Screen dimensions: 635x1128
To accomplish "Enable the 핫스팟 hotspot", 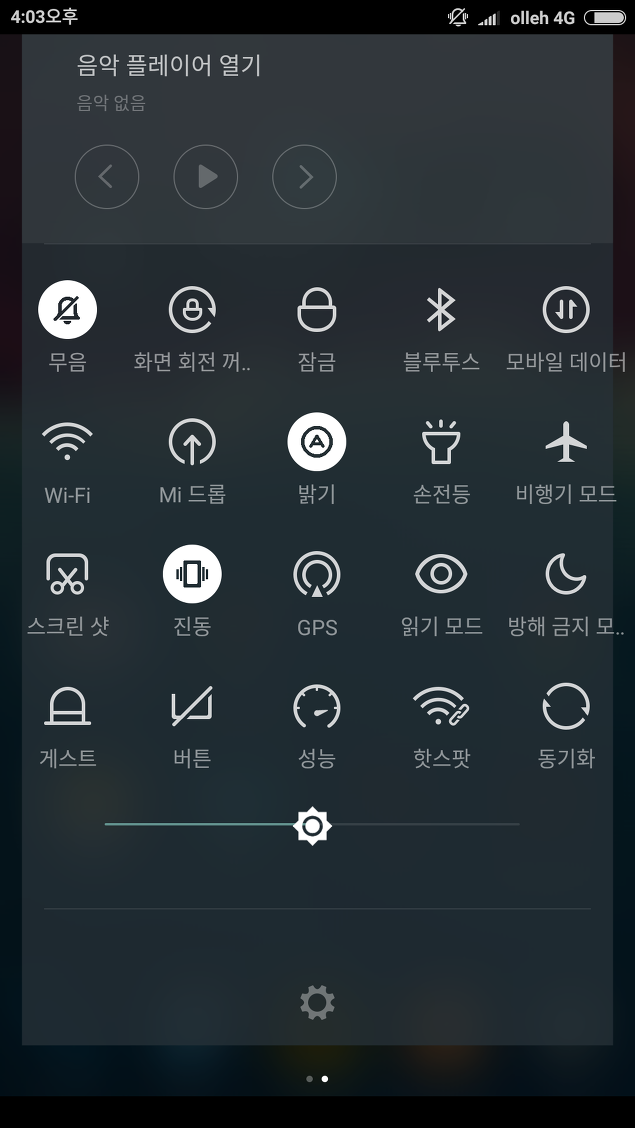I will click(x=441, y=706).
